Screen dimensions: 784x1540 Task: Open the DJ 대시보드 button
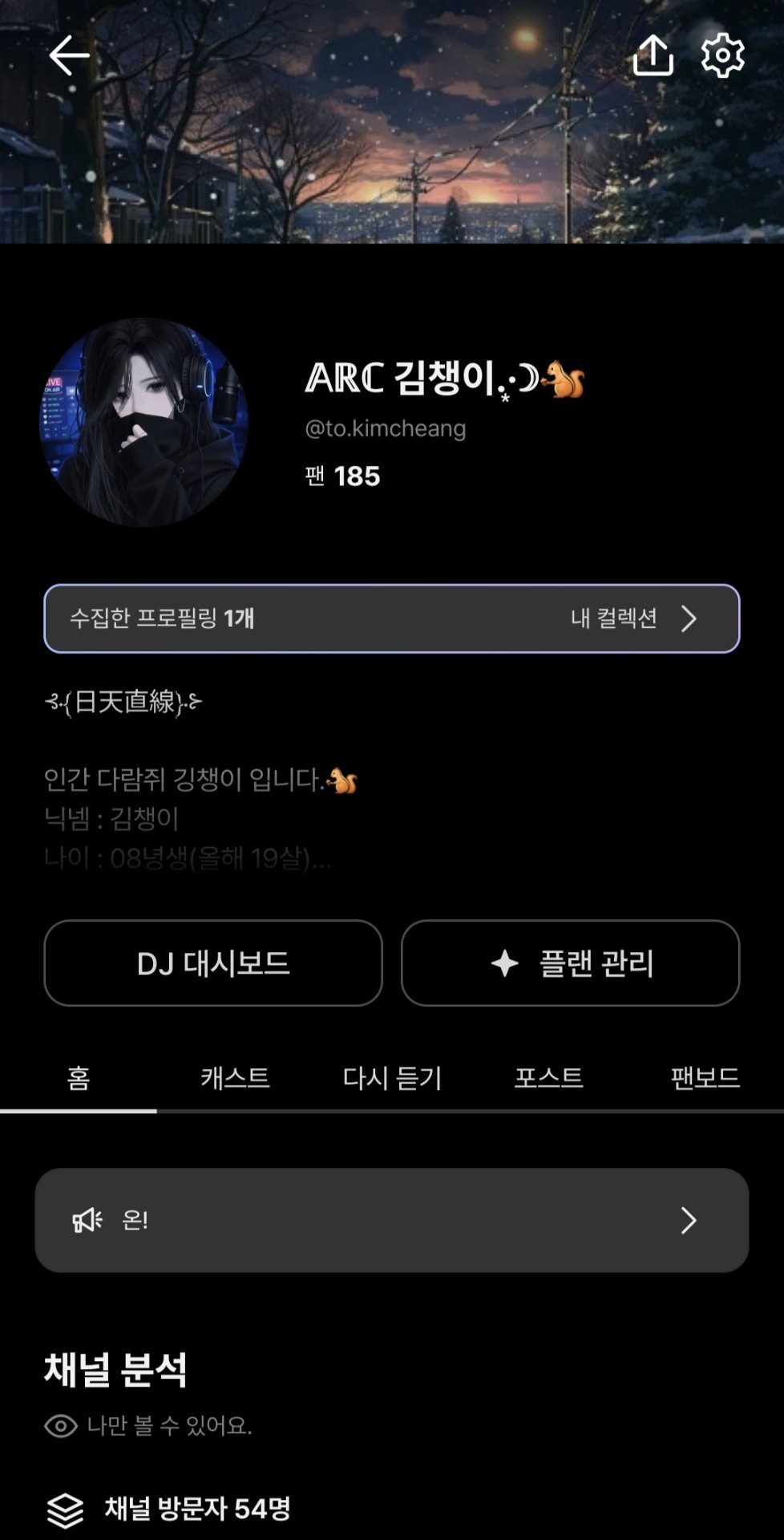[213, 962]
